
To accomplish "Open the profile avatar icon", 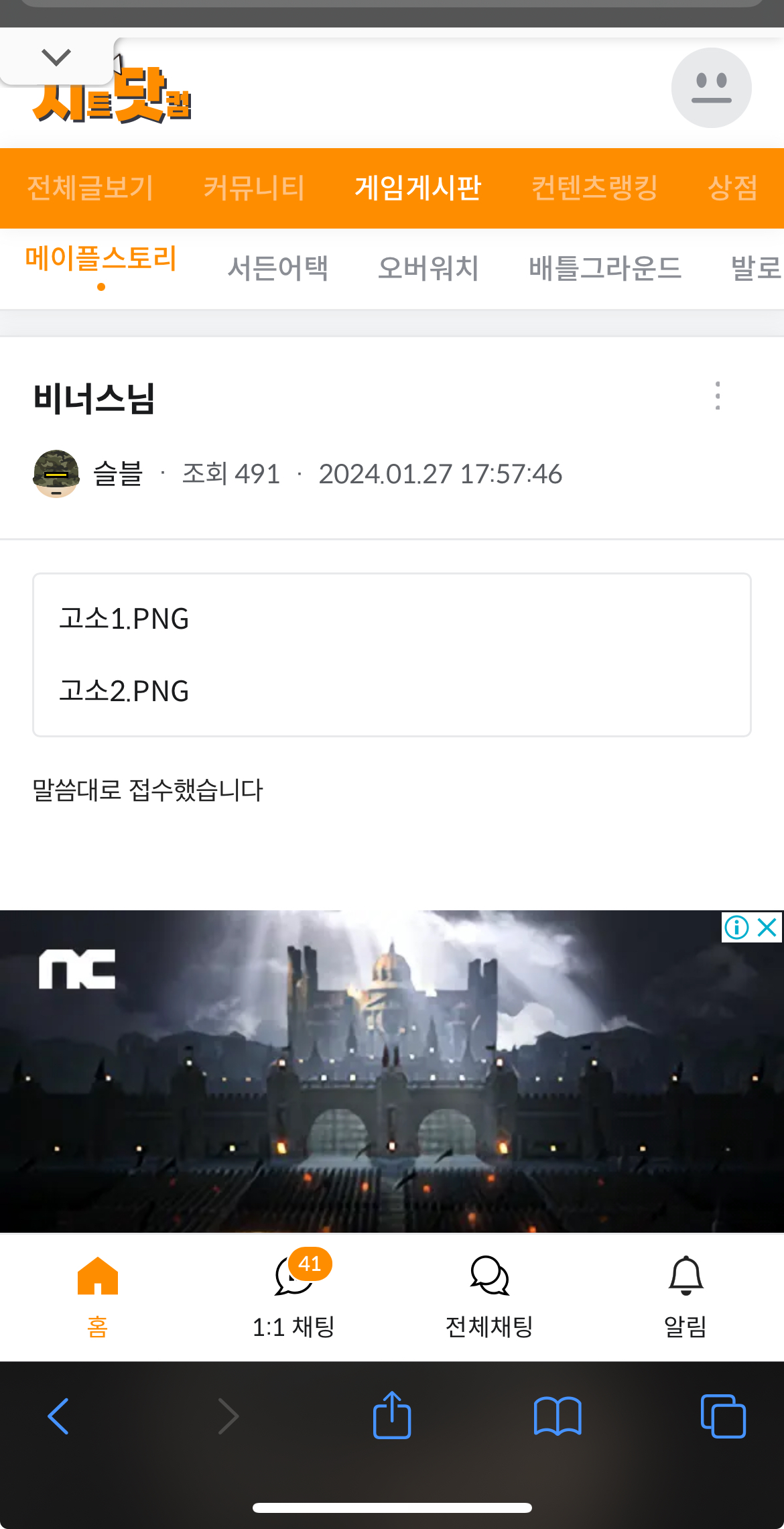I will [711, 88].
